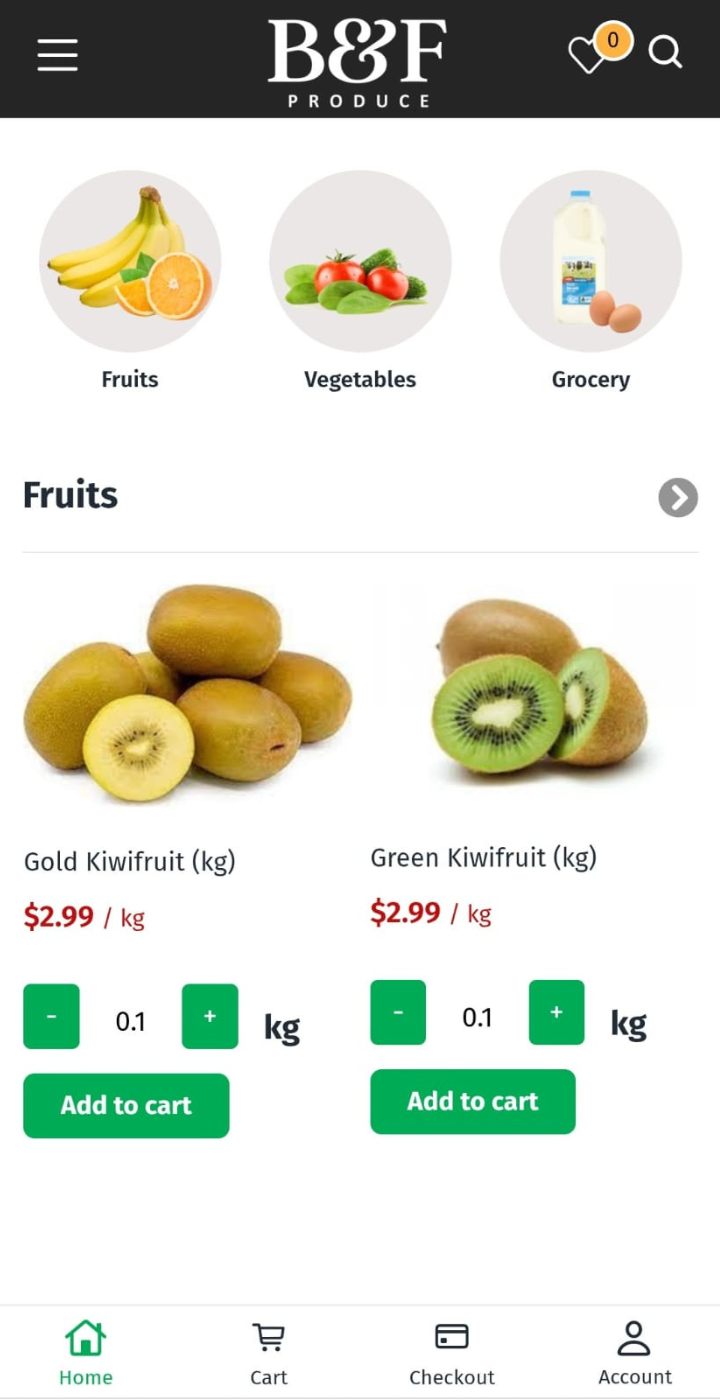720x1400 pixels.
Task: Expand Fruits section with arrow
Action: [x=678, y=497]
